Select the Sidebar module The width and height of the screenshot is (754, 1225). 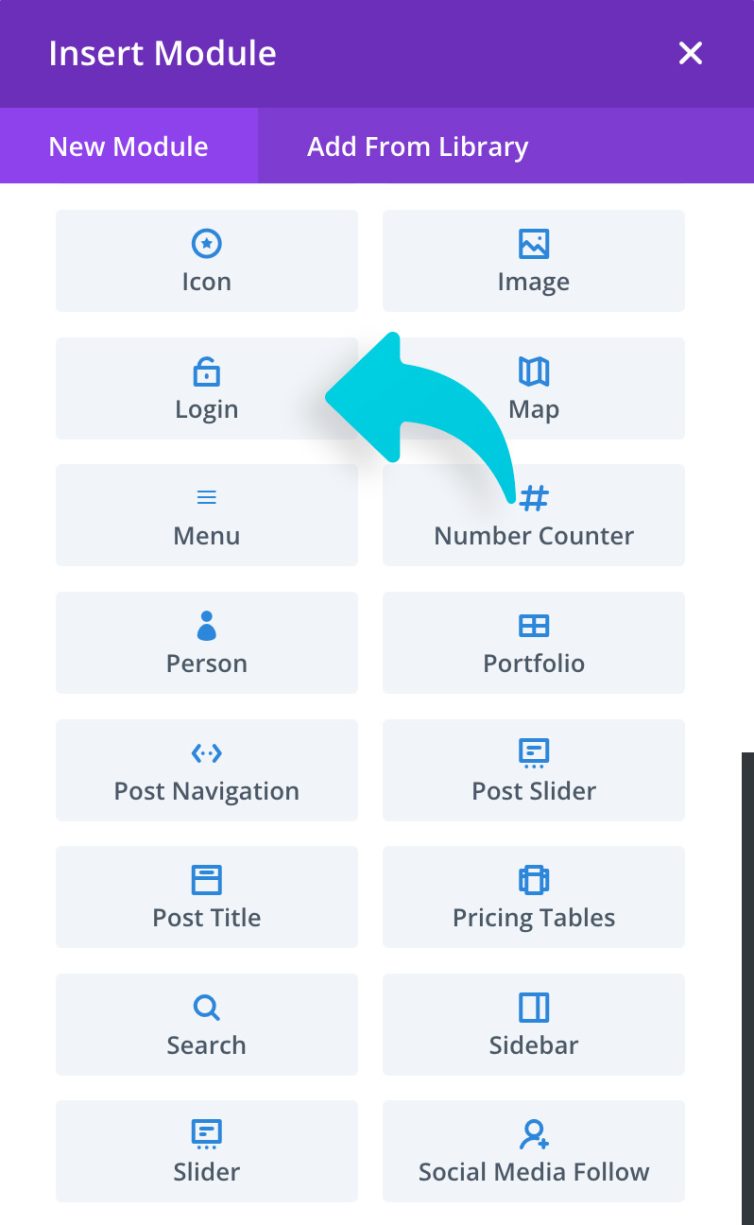point(533,1024)
